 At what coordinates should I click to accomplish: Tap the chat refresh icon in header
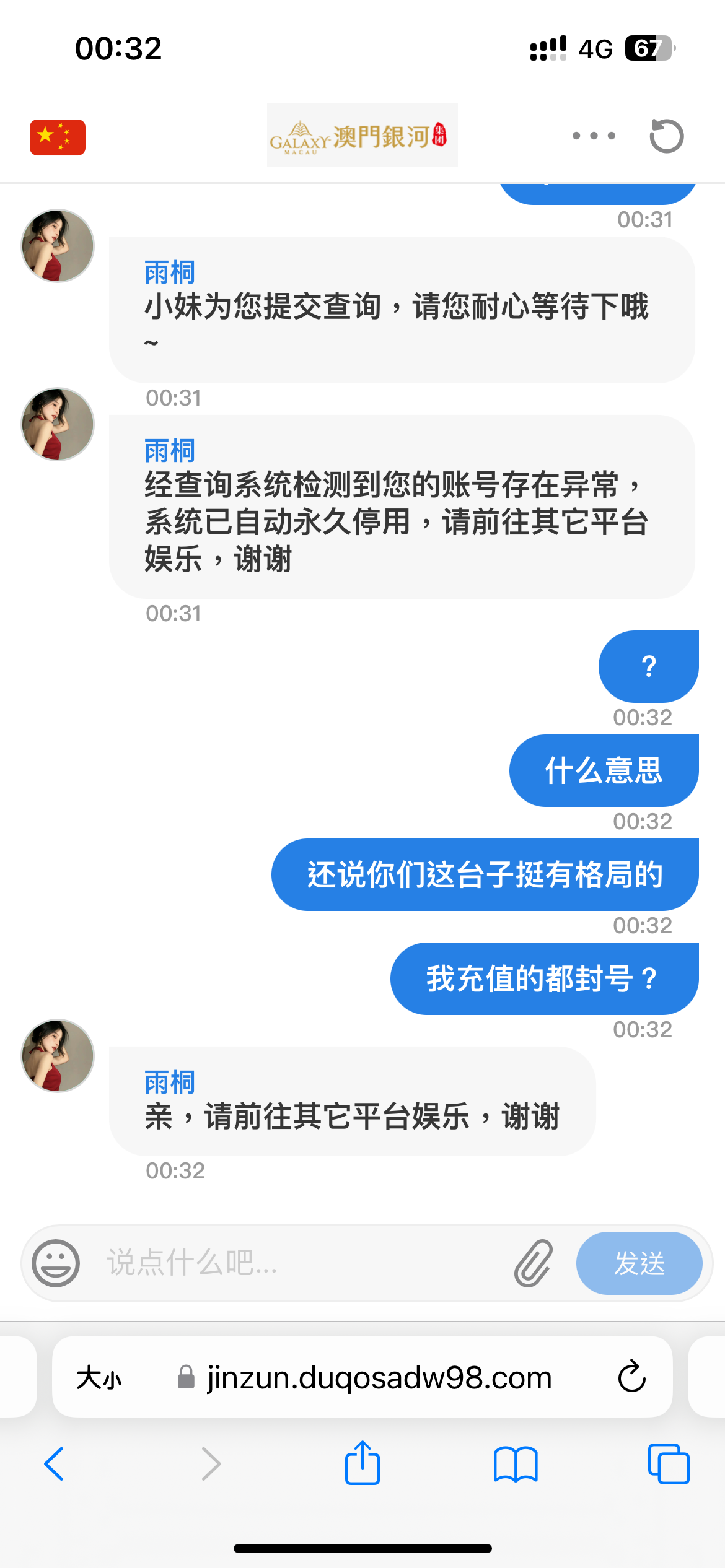point(666,136)
